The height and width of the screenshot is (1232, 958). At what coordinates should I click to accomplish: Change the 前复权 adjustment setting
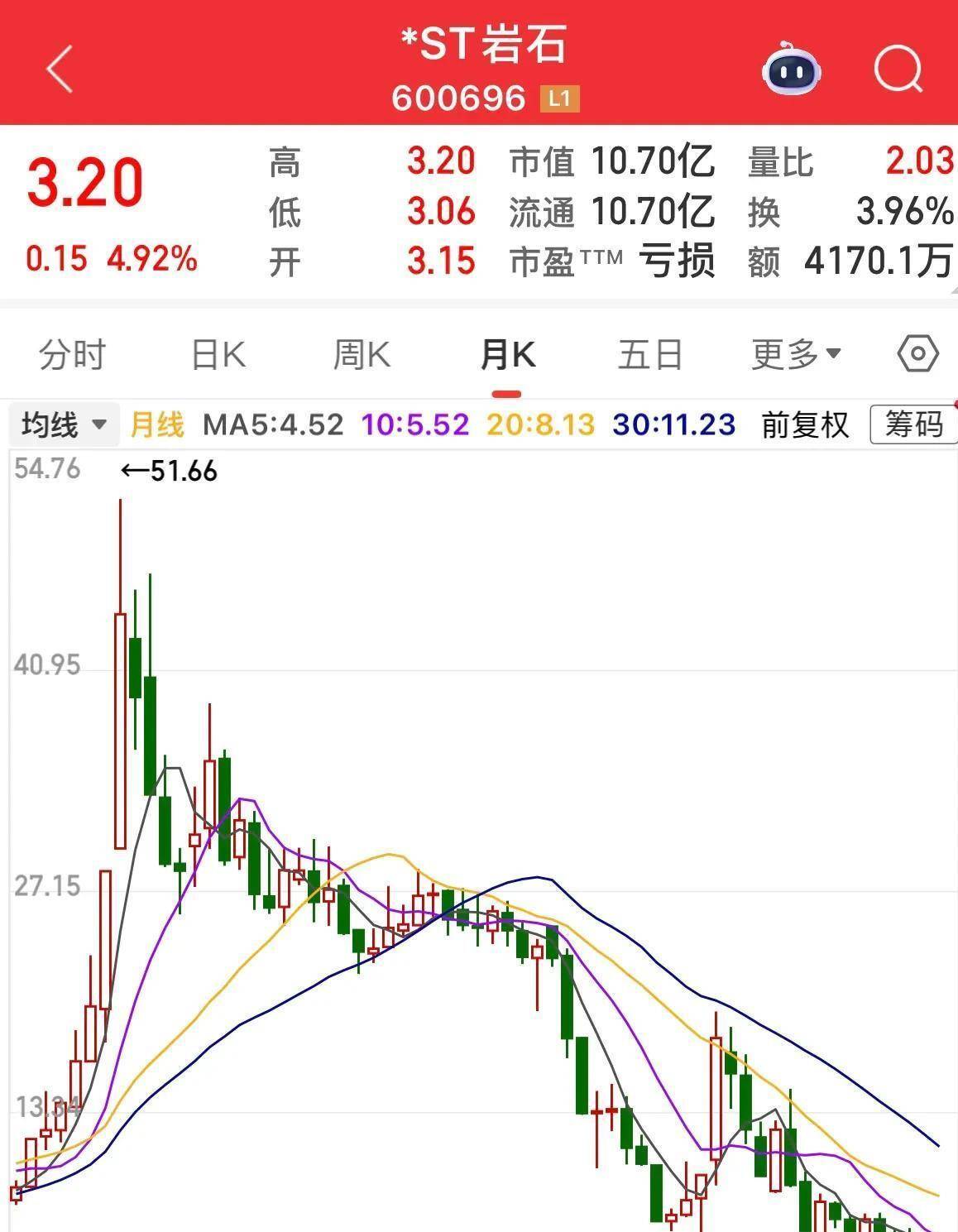(805, 425)
